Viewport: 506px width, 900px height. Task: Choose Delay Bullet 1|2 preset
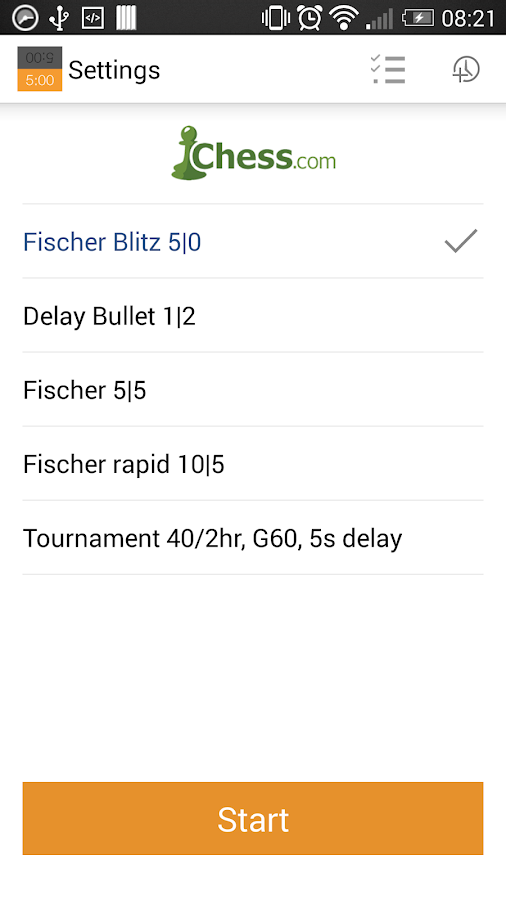253,316
